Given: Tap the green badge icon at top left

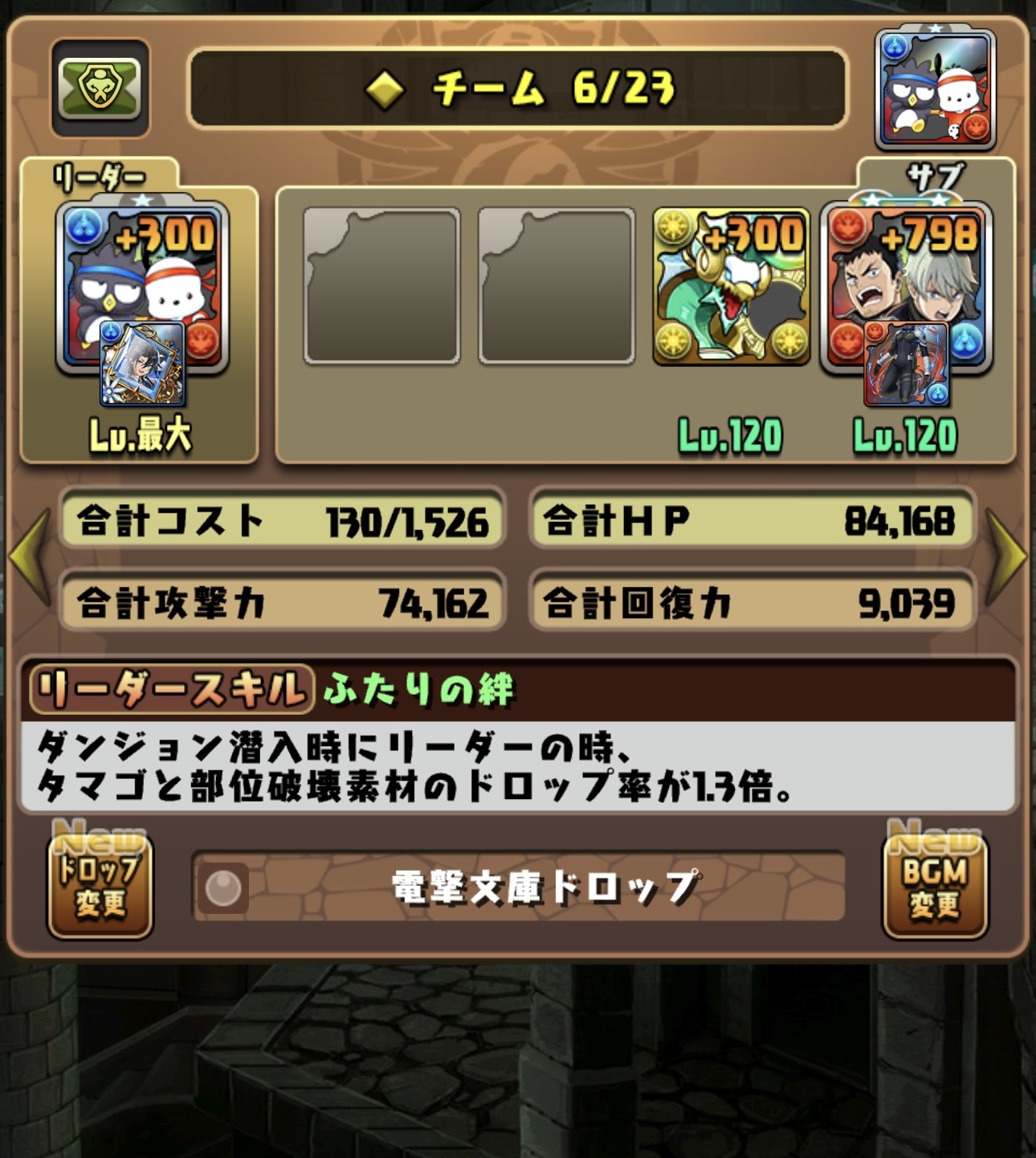Looking at the screenshot, I should (100, 87).
